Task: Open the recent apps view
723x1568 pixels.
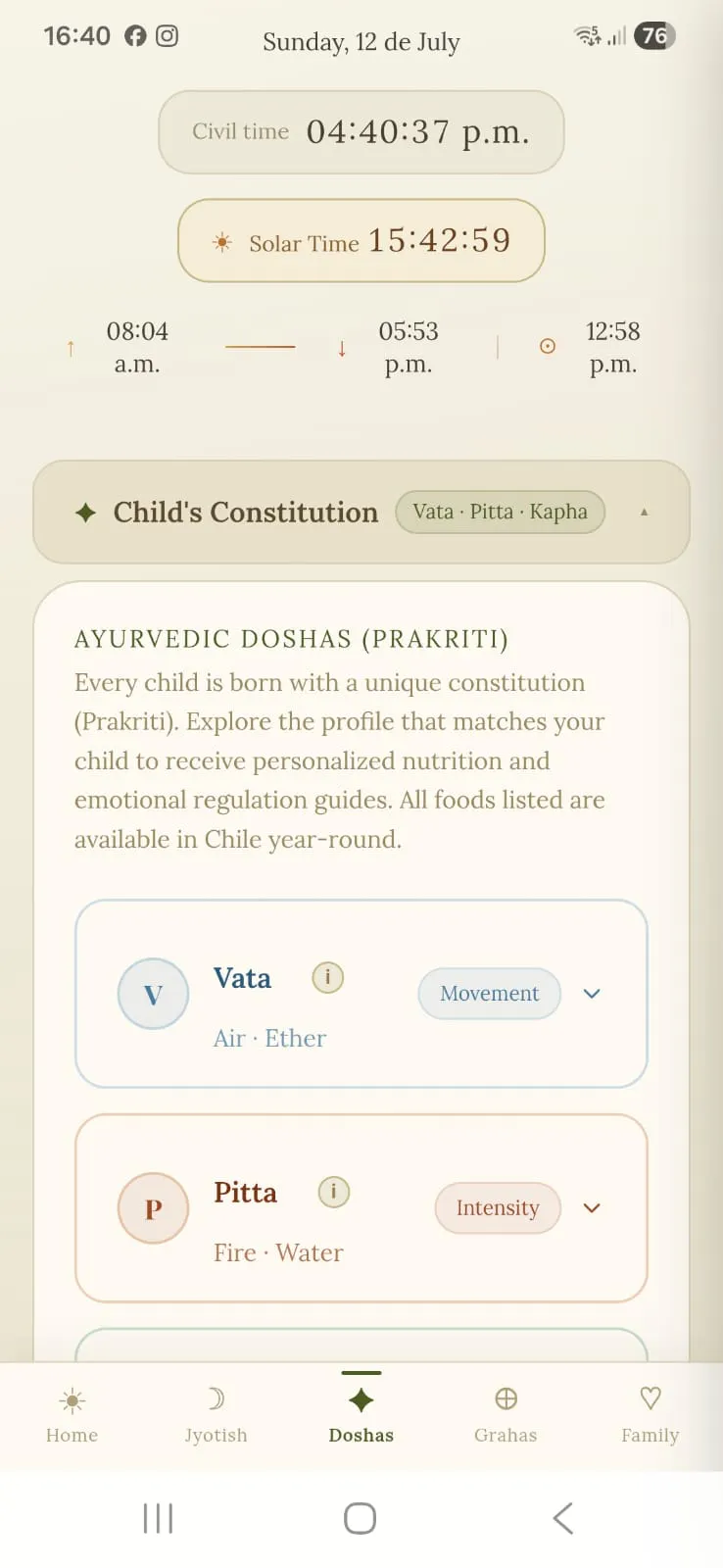Action: pos(158,1518)
